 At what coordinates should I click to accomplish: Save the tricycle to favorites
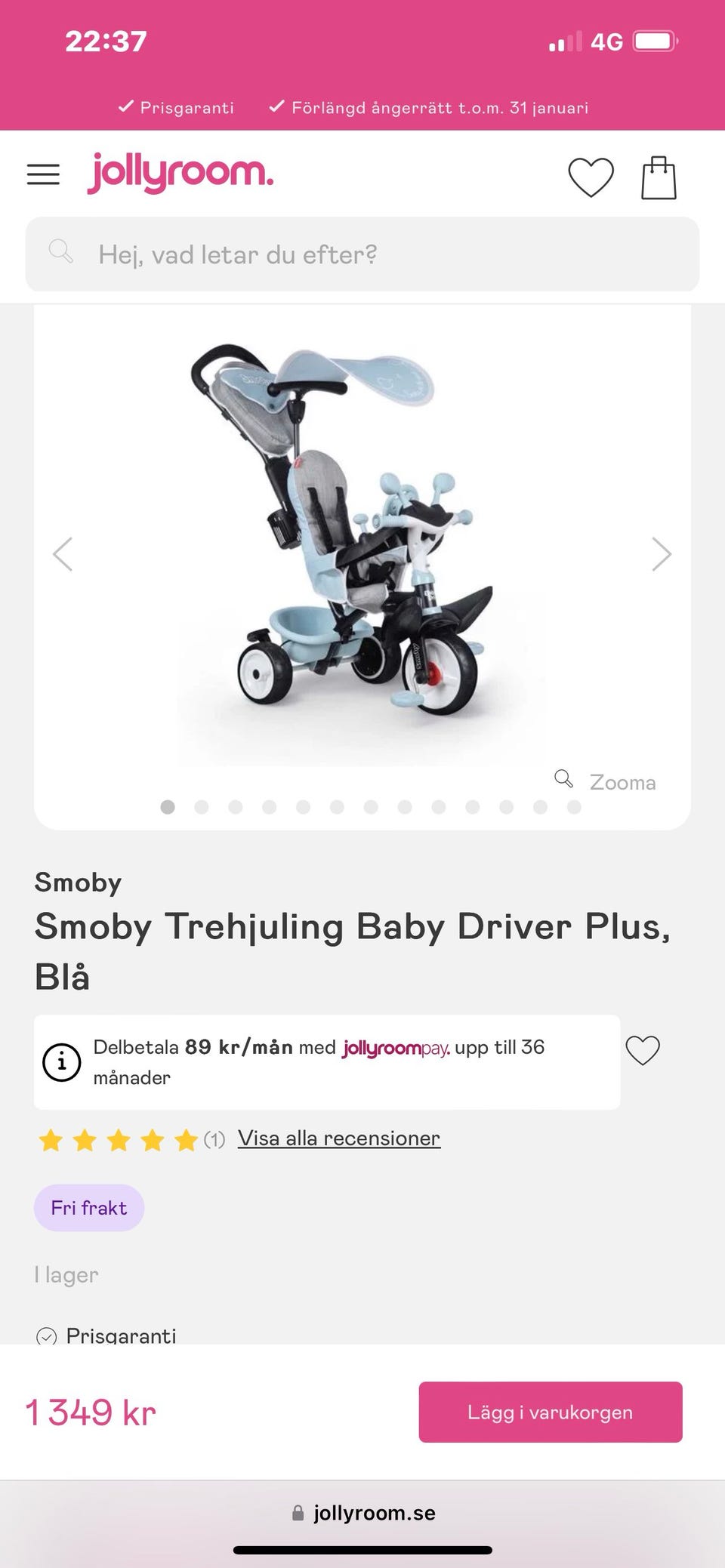point(643,1050)
